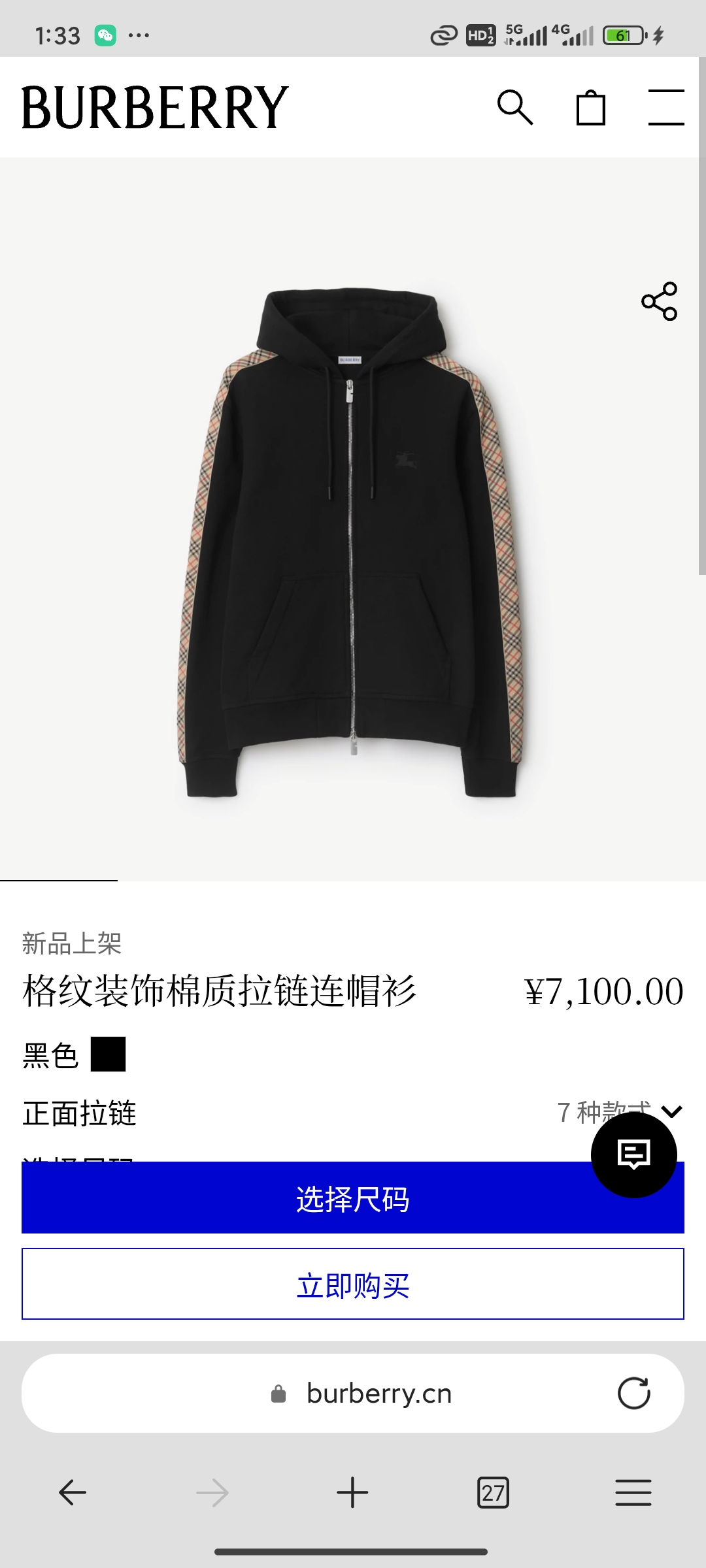View the hoodie product image
This screenshot has height=1568, width=706.
pos(353,536)
